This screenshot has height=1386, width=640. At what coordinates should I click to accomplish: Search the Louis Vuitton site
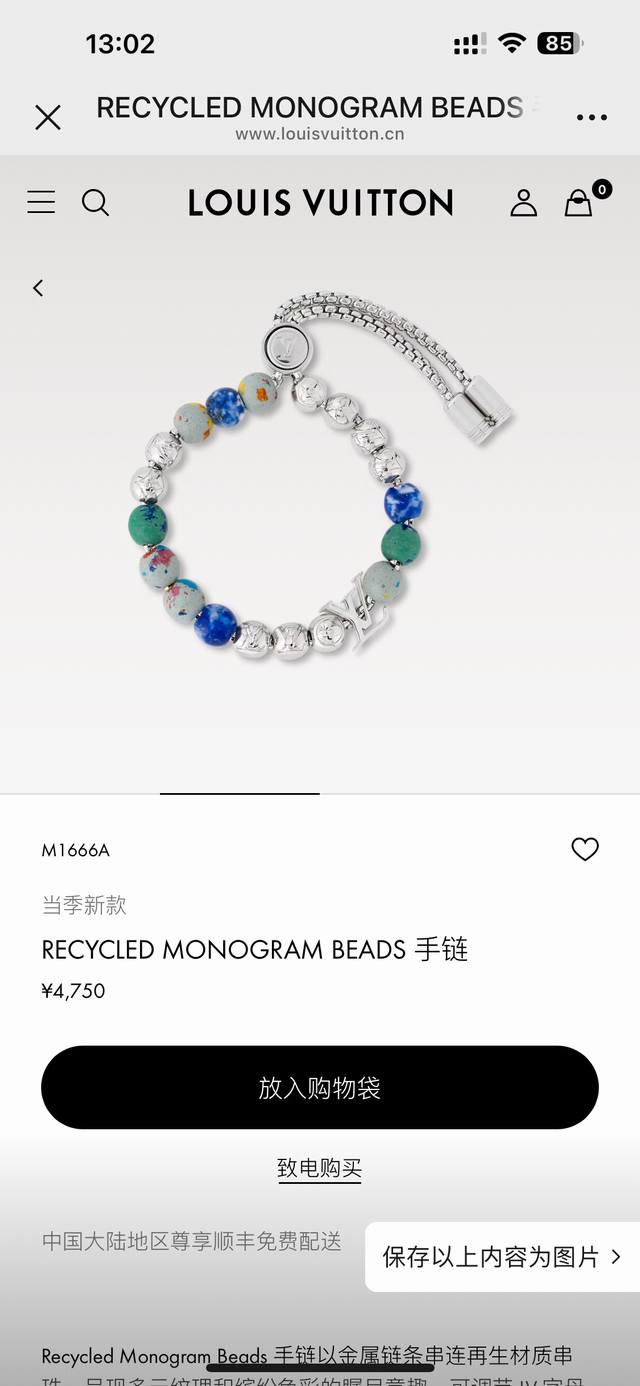coord(95,203)
